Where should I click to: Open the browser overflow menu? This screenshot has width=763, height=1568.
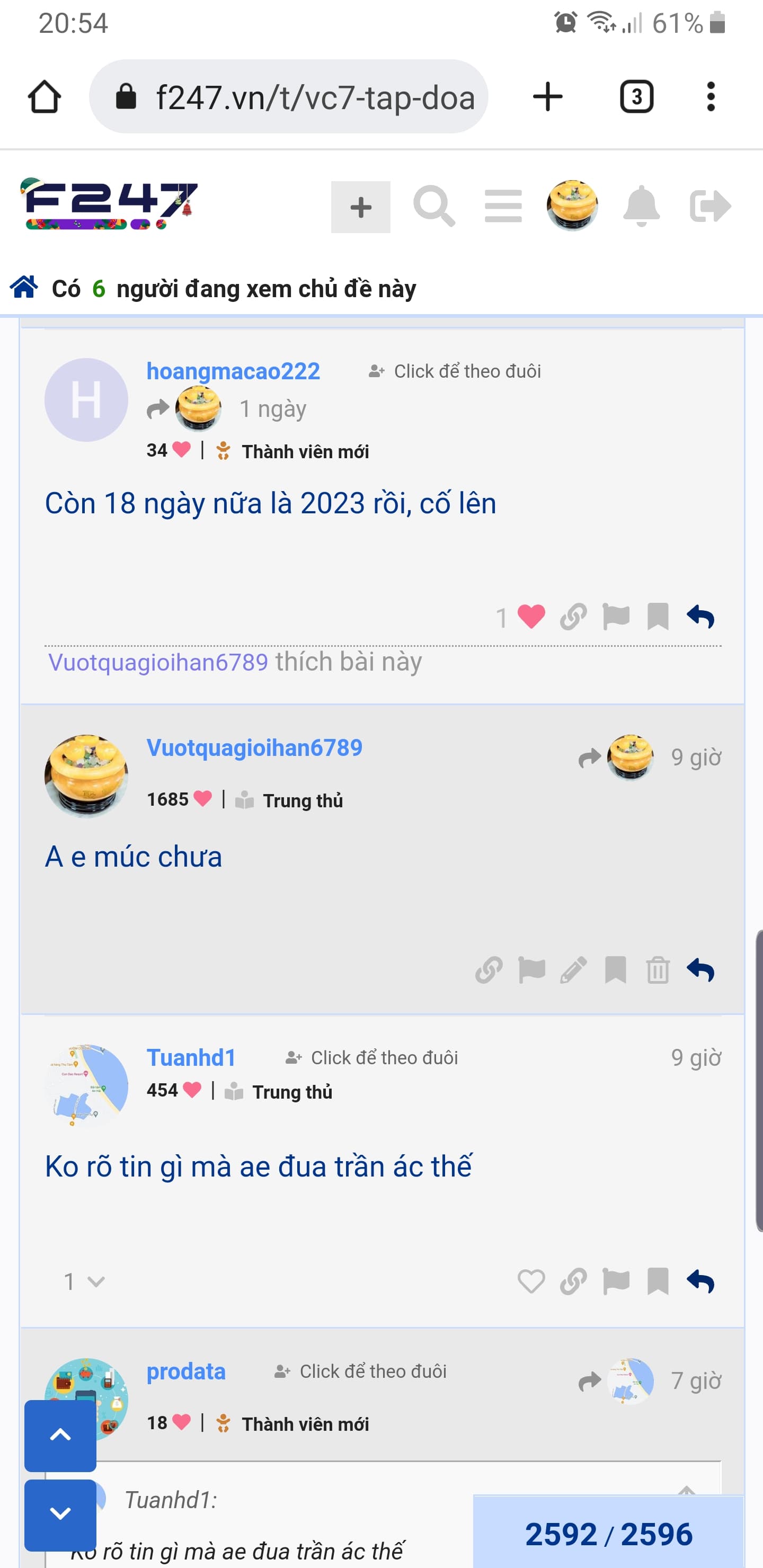(x=710, y=97)
